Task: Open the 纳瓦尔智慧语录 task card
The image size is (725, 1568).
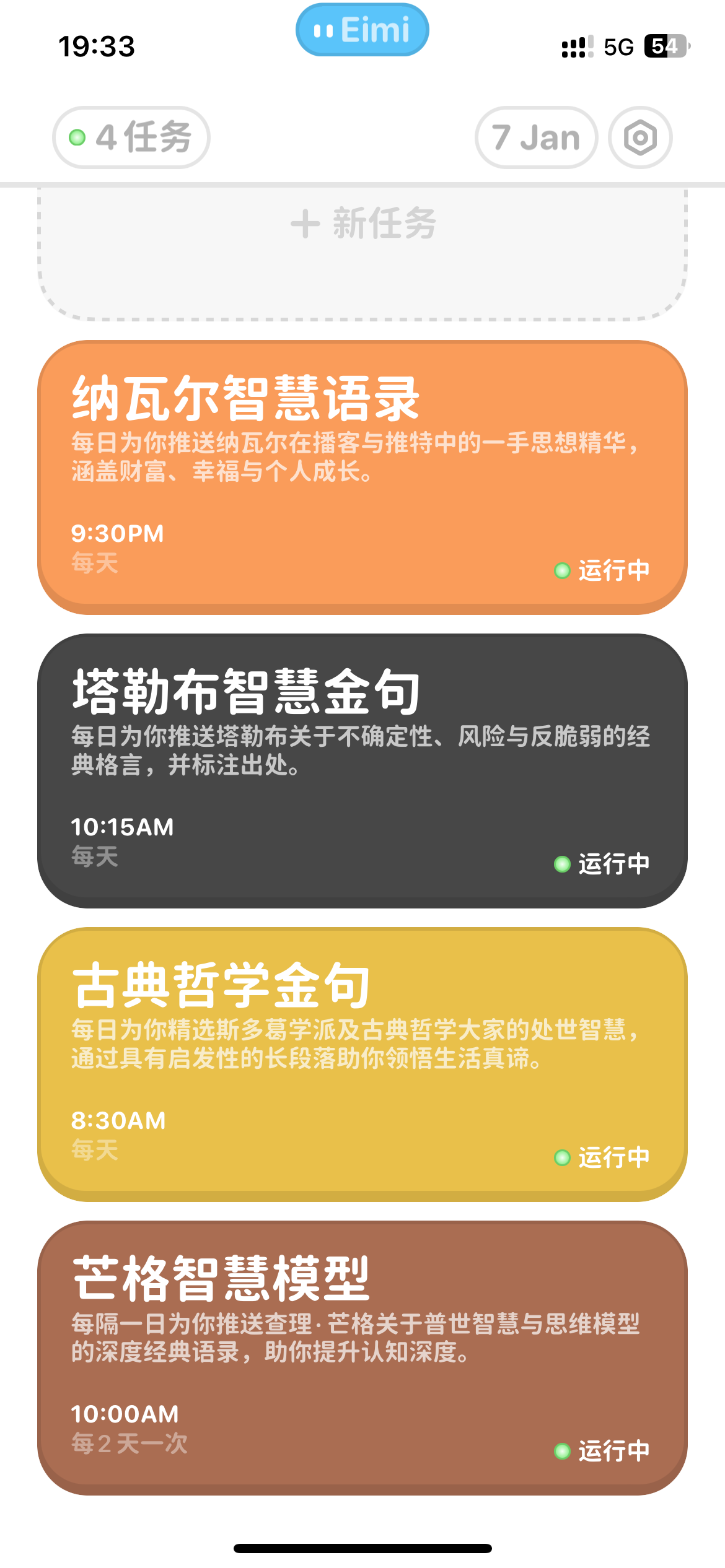Action: [362, 477]
